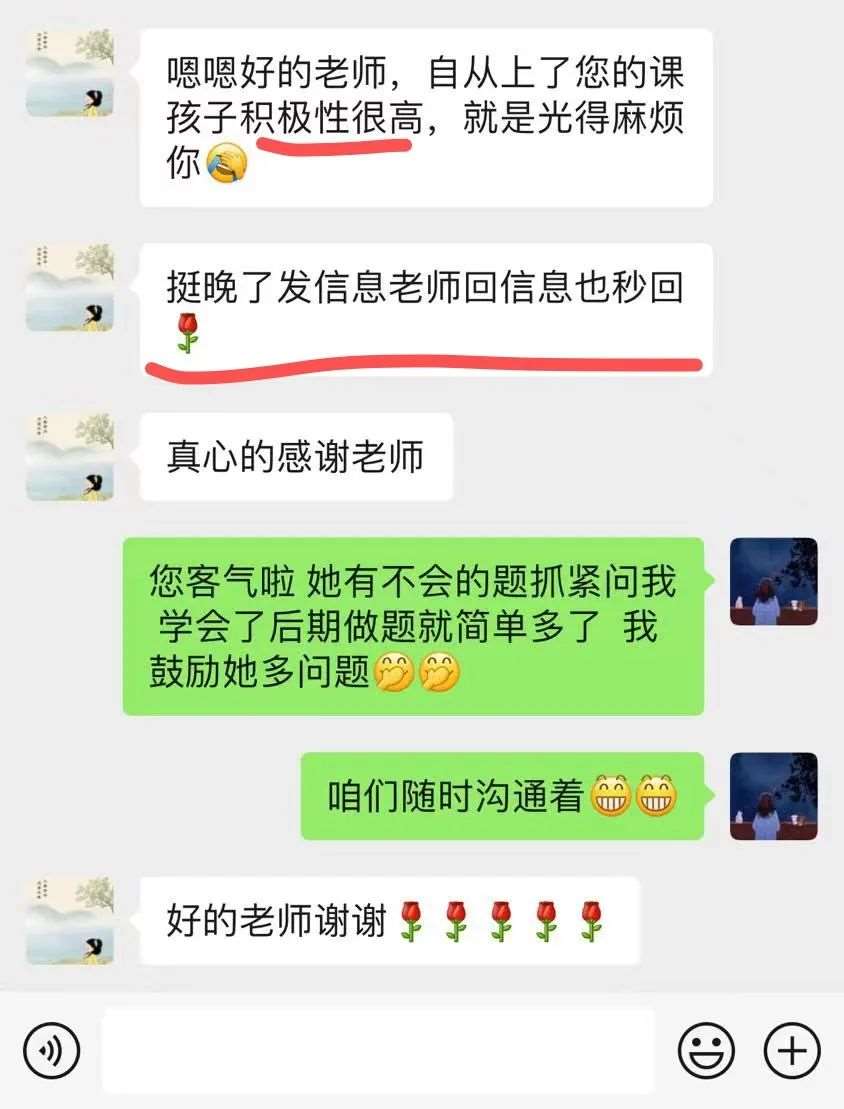This screenshot has width=844, height=1109.
Task: Focus the message text field
Action: click(x=378, y=1051)
